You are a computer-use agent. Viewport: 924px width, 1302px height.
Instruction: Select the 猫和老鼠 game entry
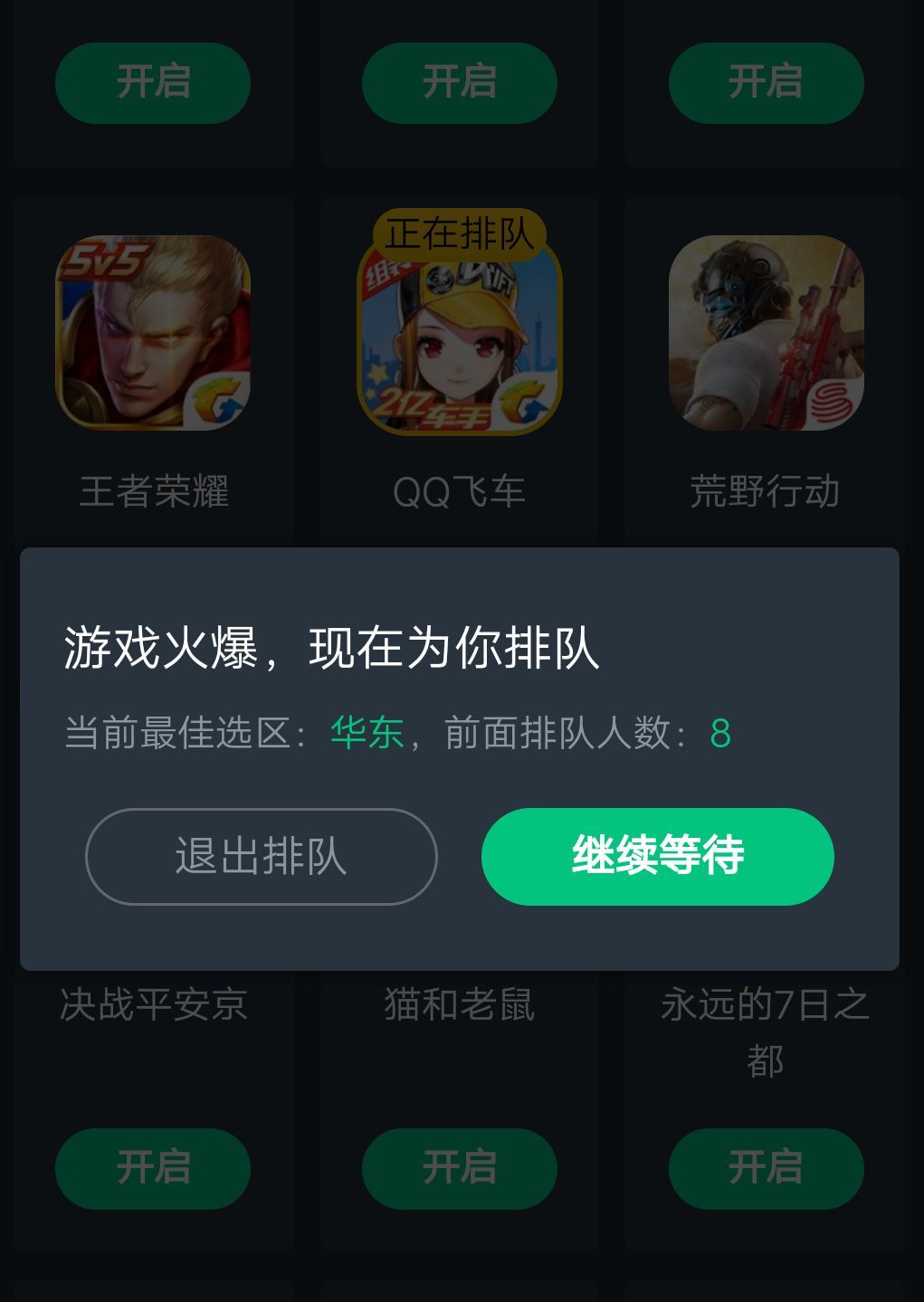coord(460,1003)
